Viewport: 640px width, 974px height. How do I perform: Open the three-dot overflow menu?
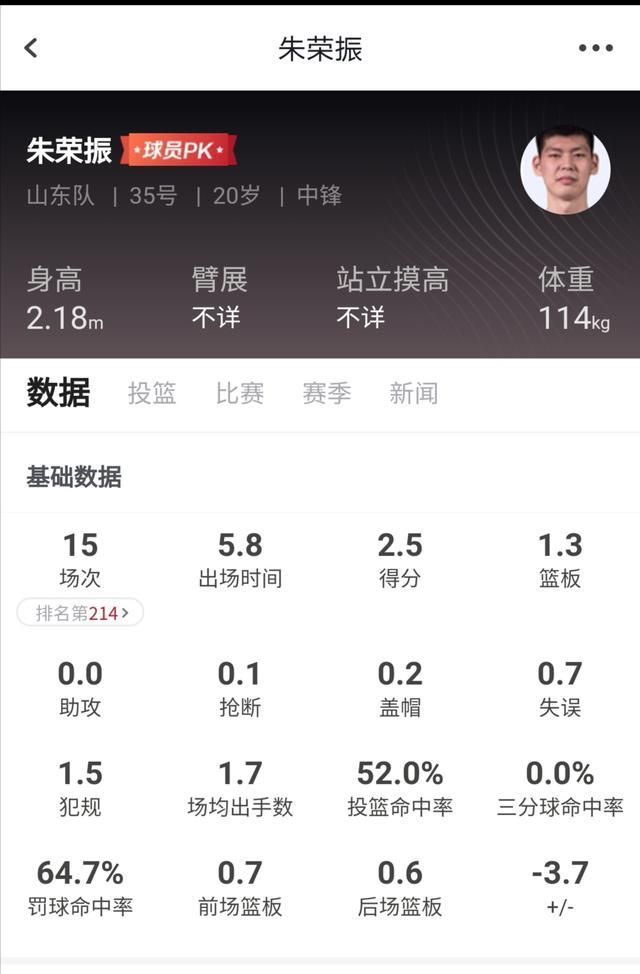[x=595, y=48]
